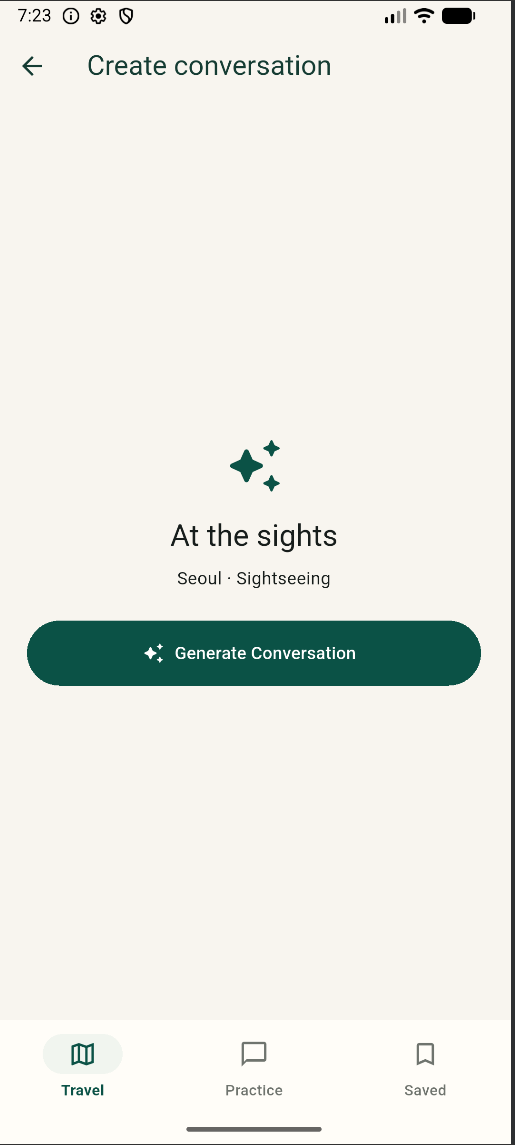Image resolution: width=515 pixels, height=1145 pixels.
Task: Select the Travel tab
Action: [83, 1068]
